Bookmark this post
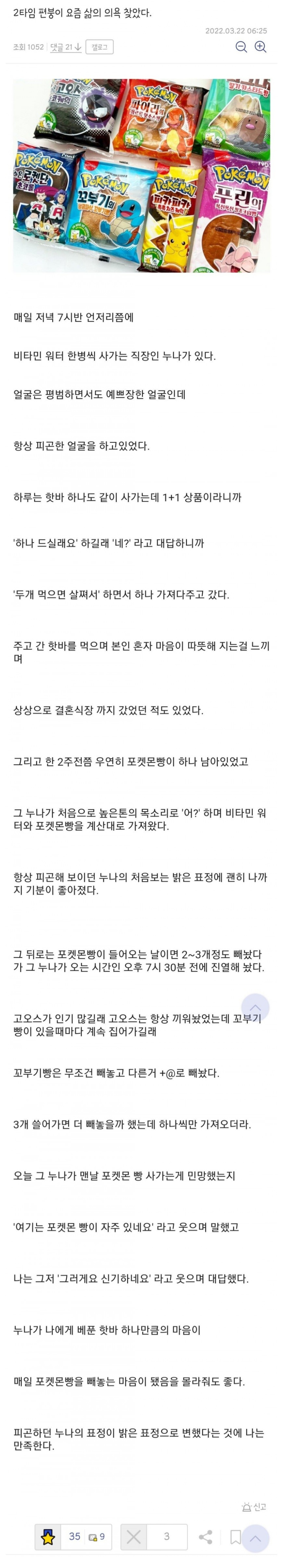This screenshot has height=1568, width=284. tap(235, 1537)
